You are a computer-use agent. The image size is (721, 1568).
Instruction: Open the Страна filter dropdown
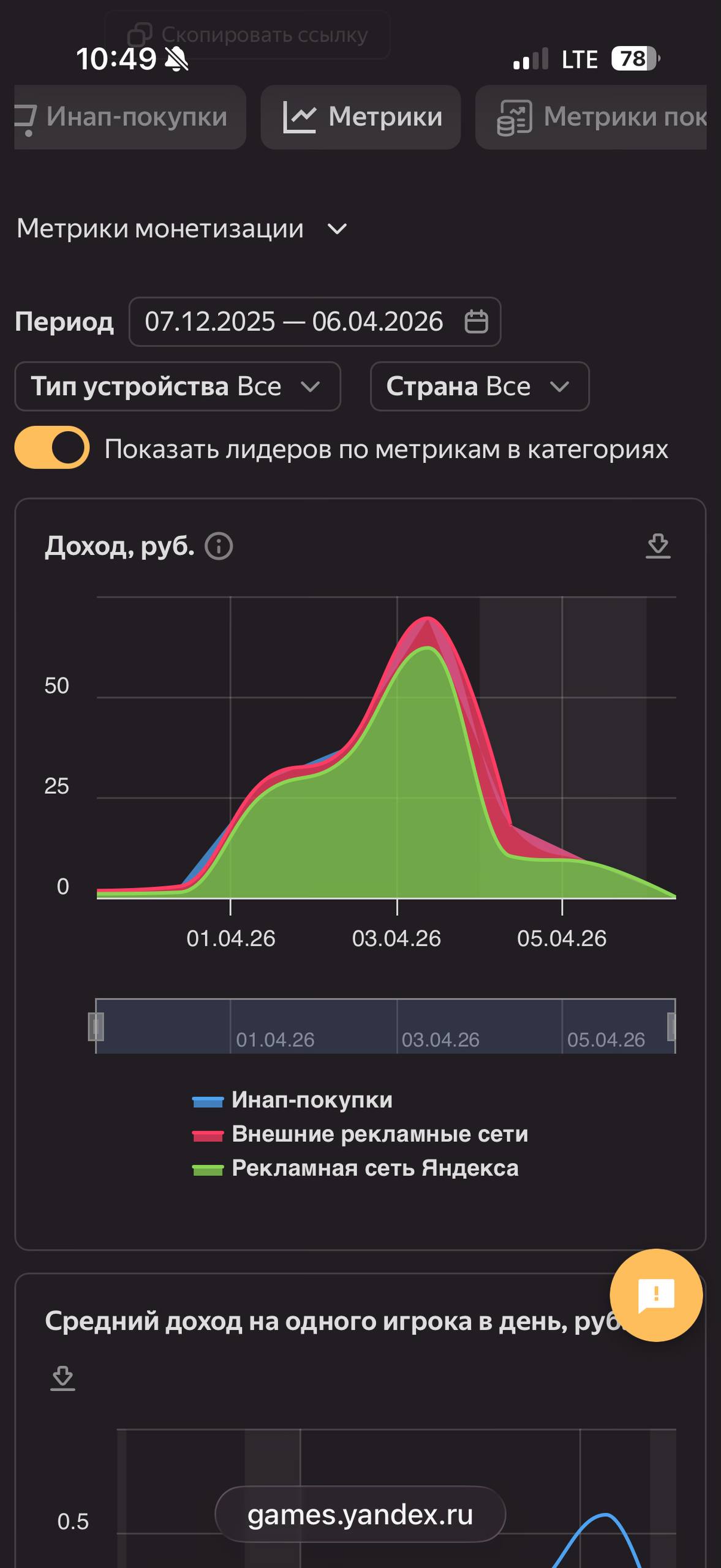click(480, 386)
